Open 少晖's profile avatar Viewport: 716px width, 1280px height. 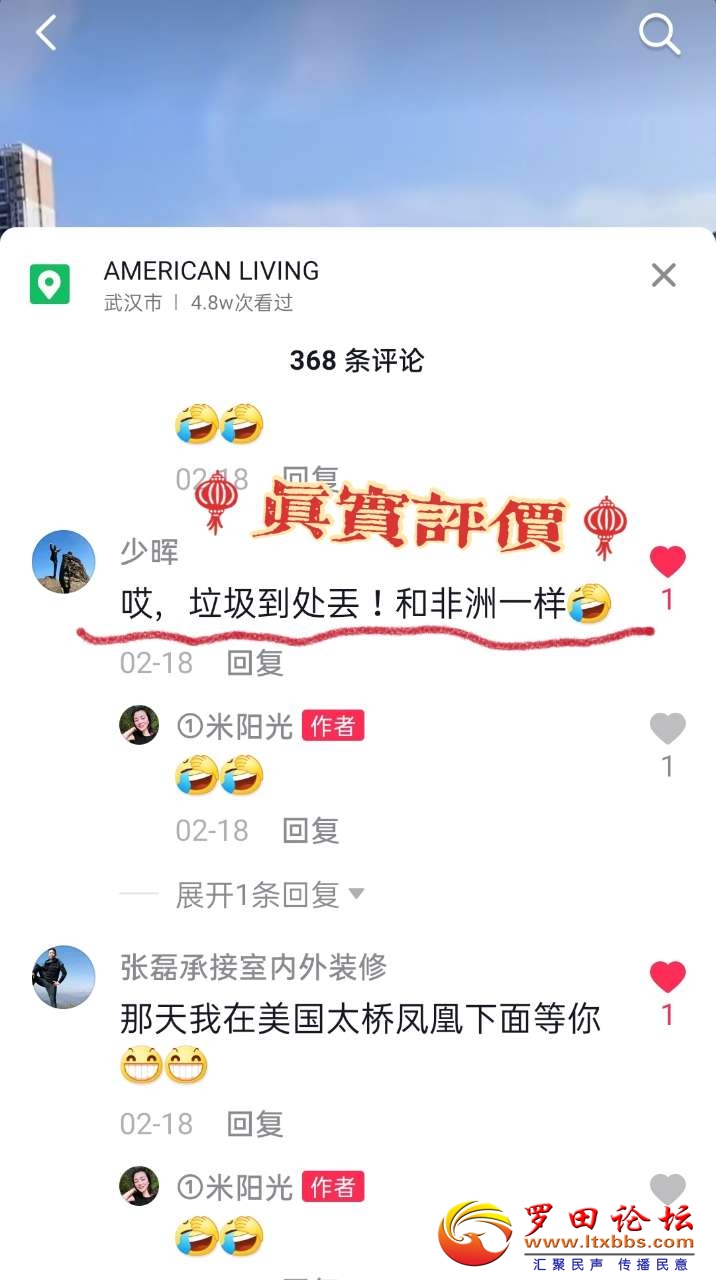(64, 562)
